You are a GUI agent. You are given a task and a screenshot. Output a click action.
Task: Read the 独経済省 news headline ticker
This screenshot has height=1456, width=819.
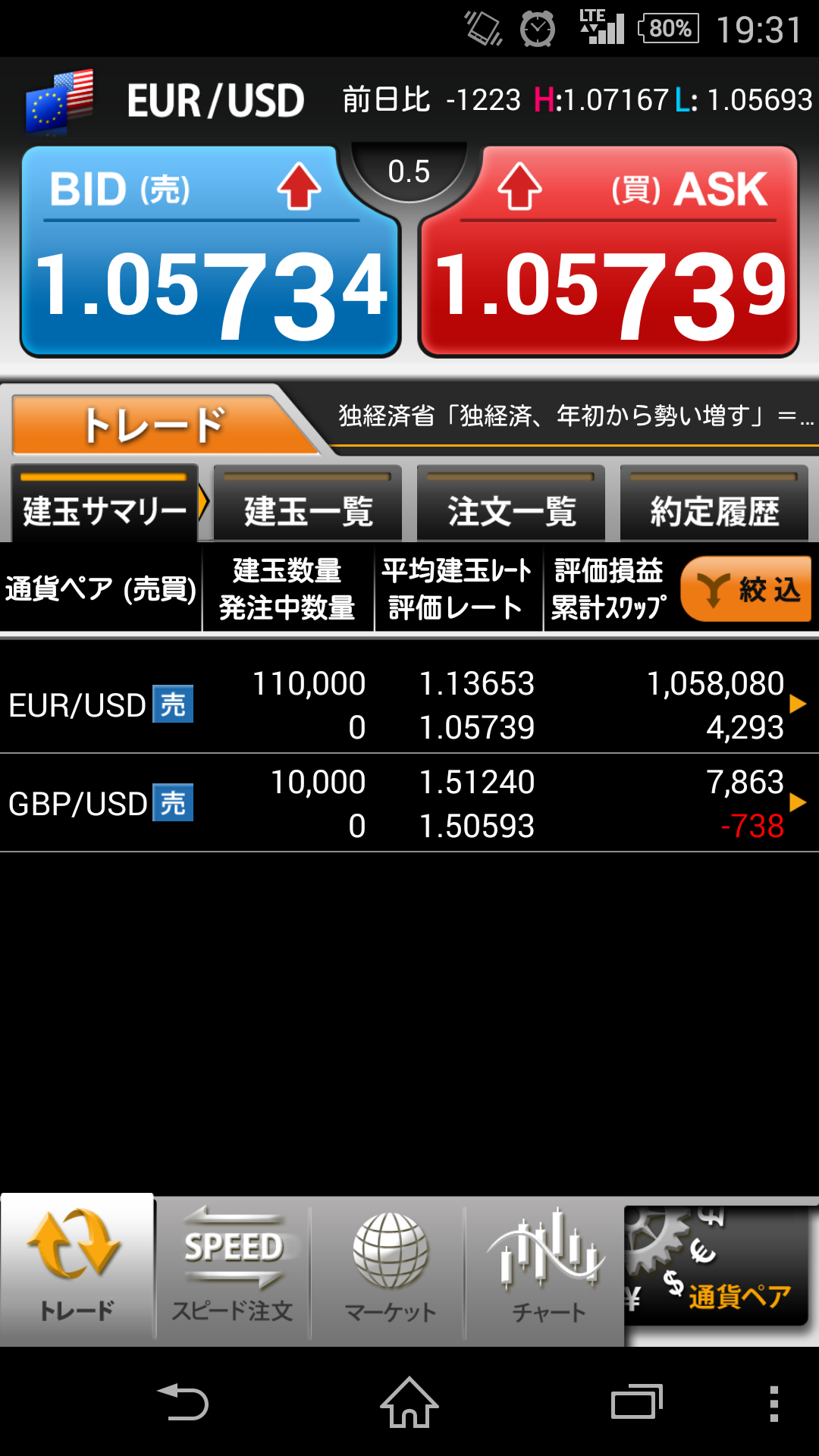pyautogui.click(x=575, y=416)
